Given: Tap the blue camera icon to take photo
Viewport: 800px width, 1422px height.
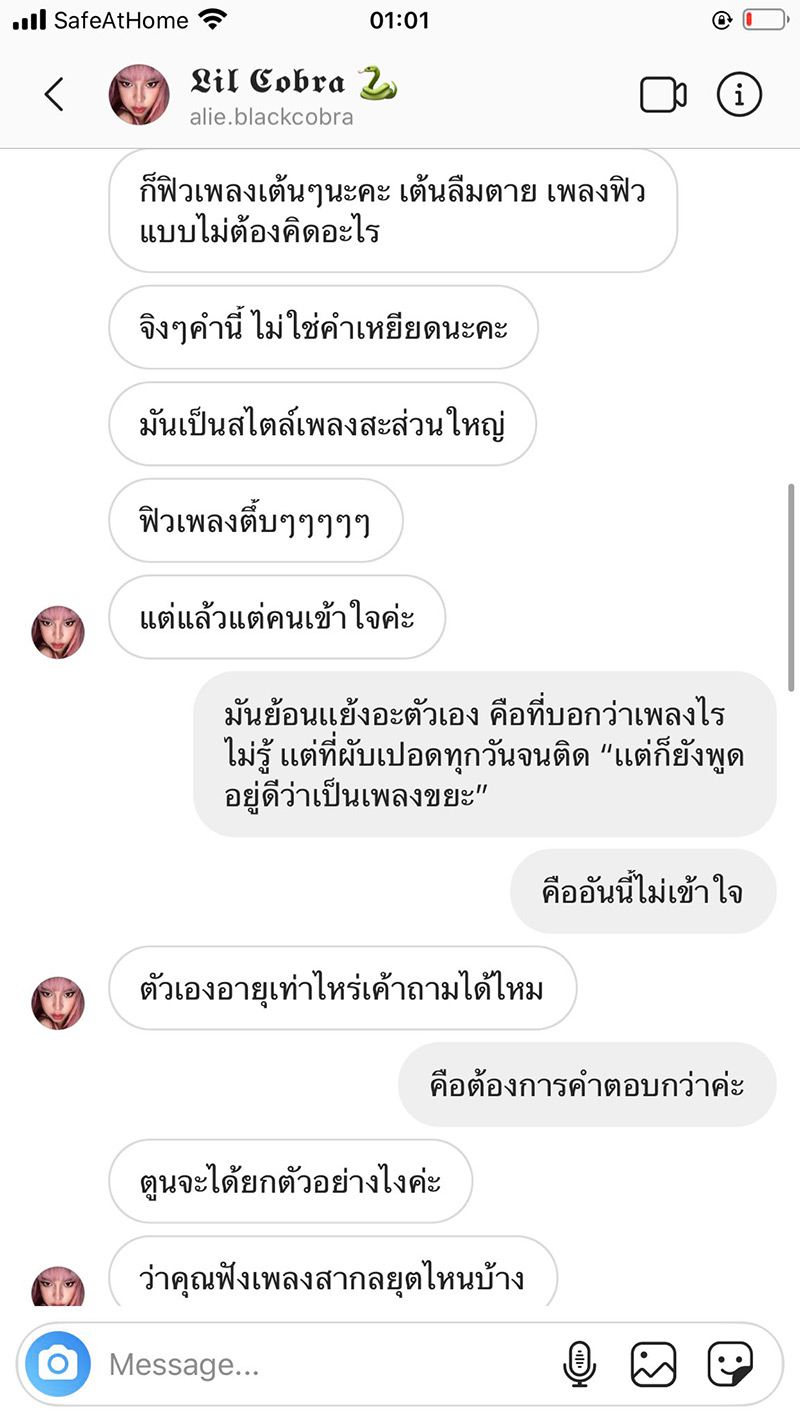Looking at the screenshot, I should coord(57,1363).
